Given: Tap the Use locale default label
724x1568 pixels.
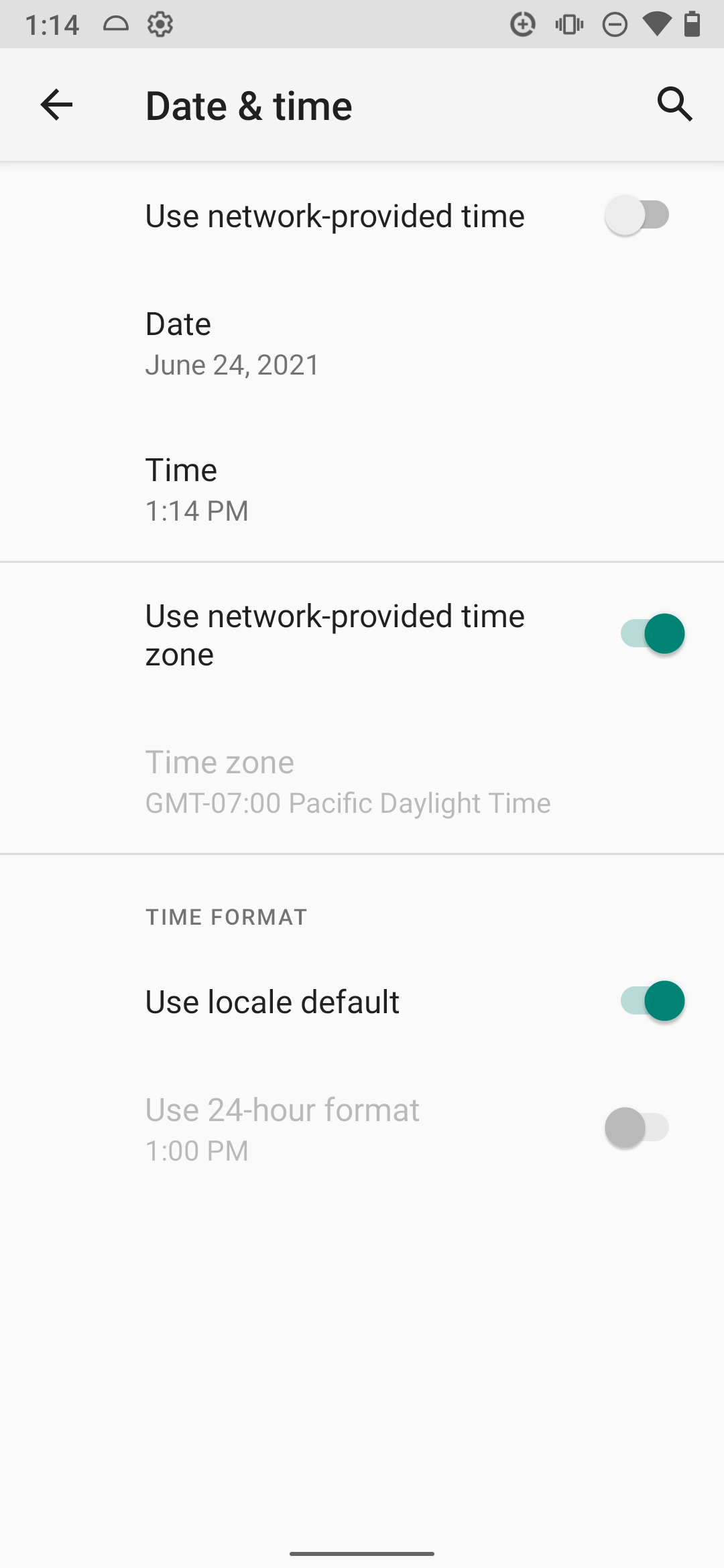Looking at the screenshot, I should coord(272,1000).
